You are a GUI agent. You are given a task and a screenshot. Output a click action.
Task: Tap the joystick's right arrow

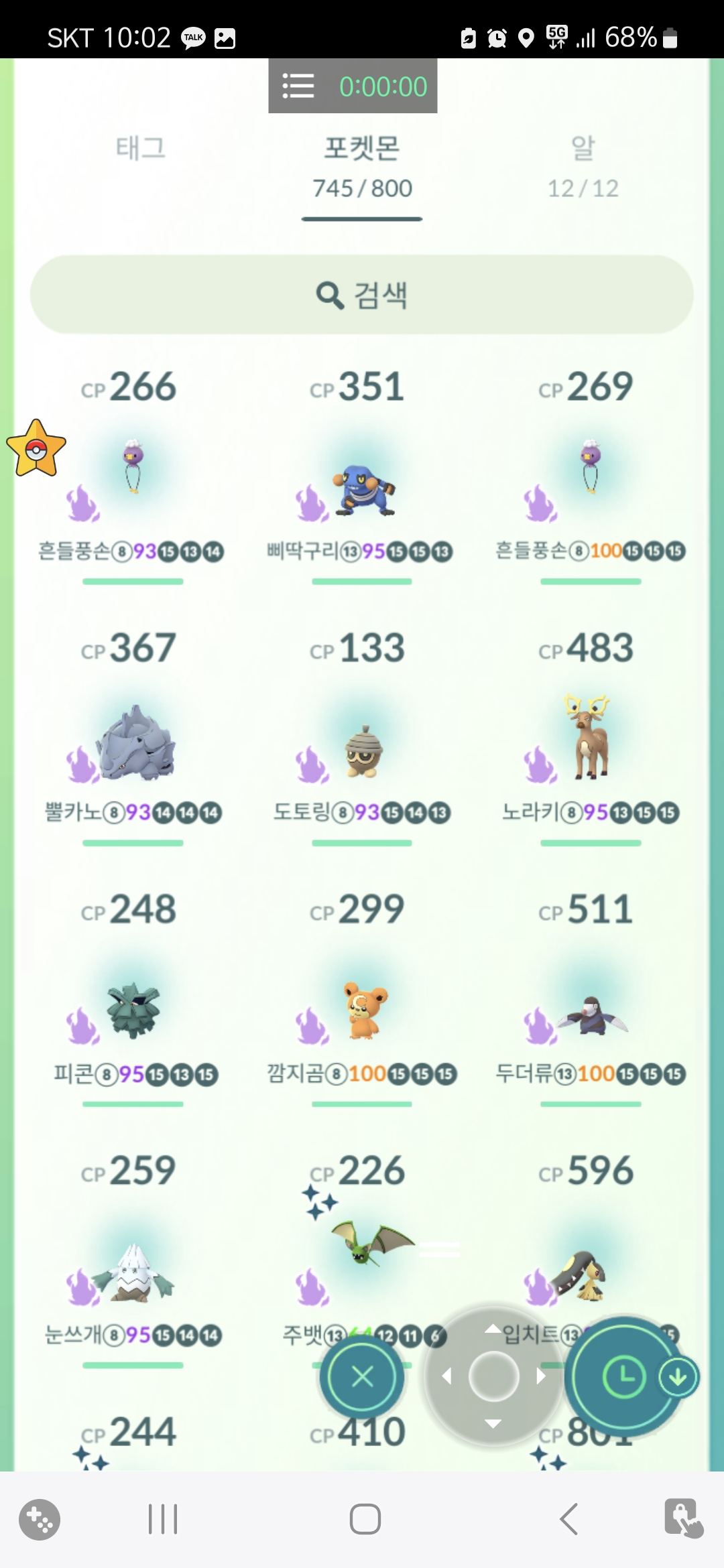coord(541,1376)
